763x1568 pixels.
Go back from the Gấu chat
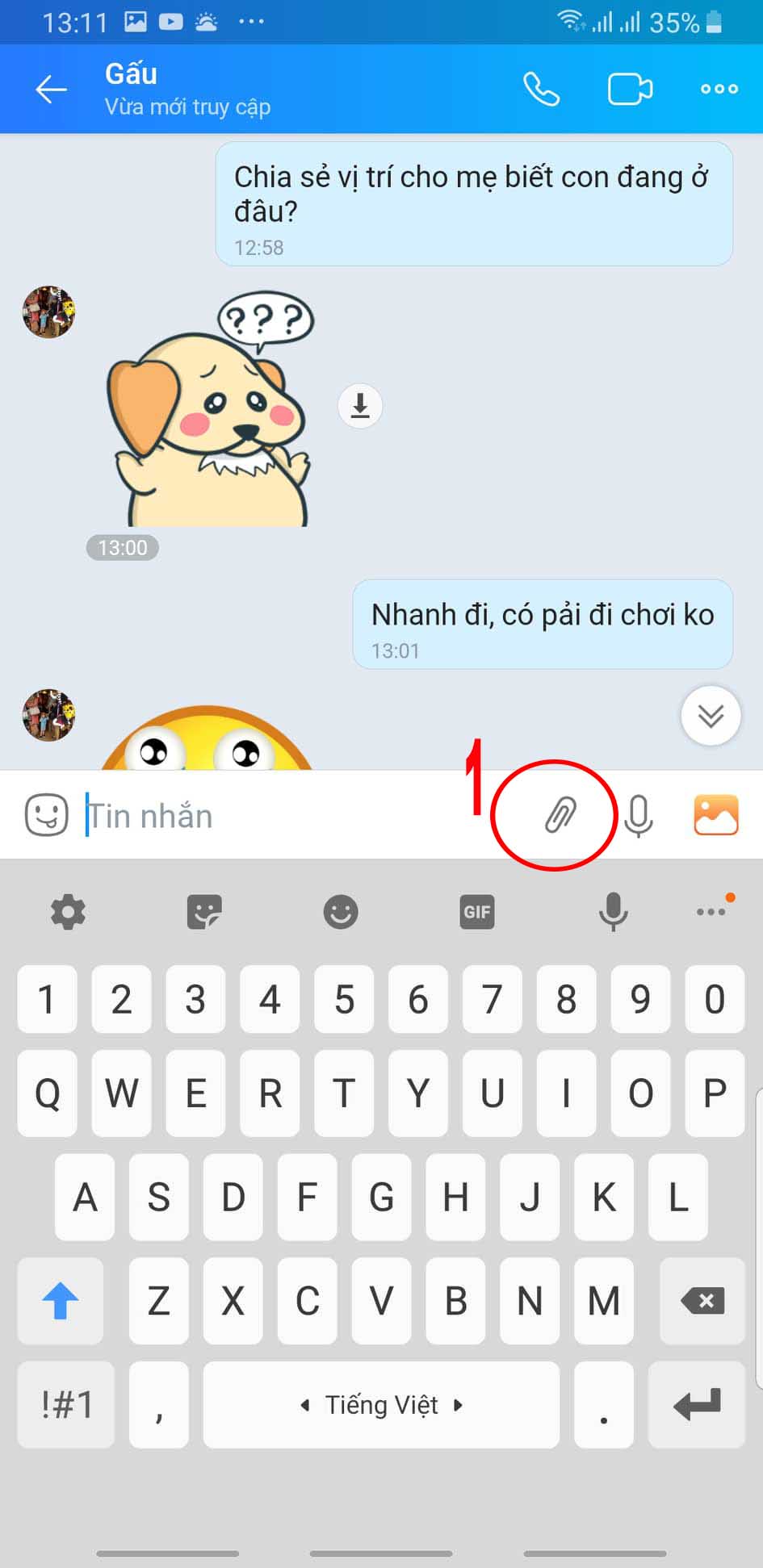click(51, 89)
